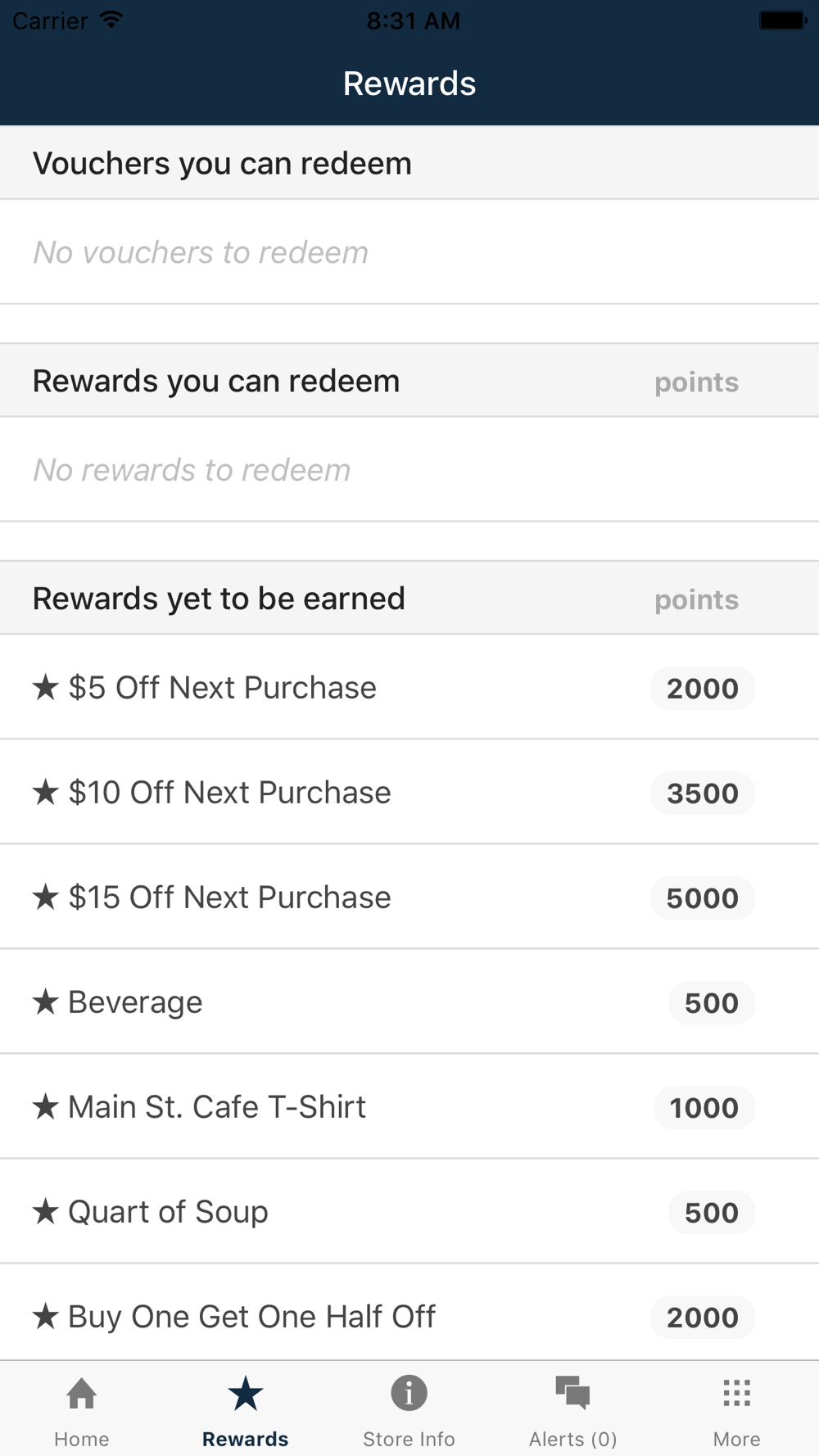Select the $10 Off Next Purchase reward
819x1456 pixels.
[x=409, y=792]
